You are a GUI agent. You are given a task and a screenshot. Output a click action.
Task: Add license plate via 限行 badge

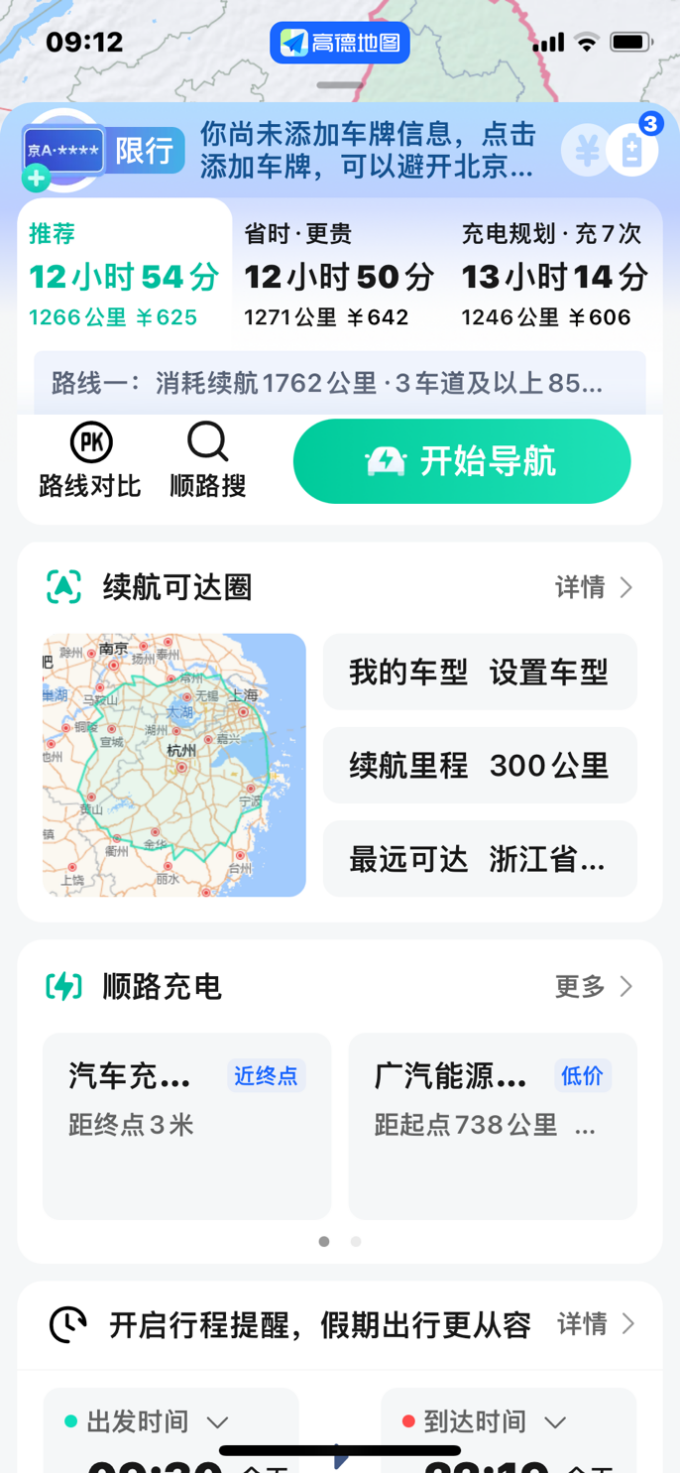point(105,151)
